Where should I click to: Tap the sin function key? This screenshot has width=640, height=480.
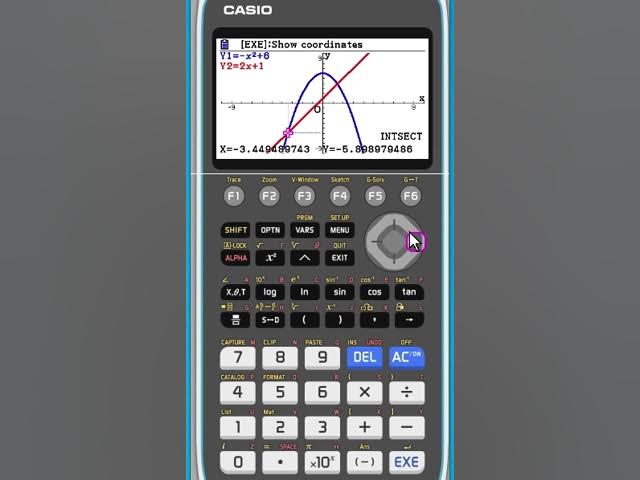tap(340, 292)
